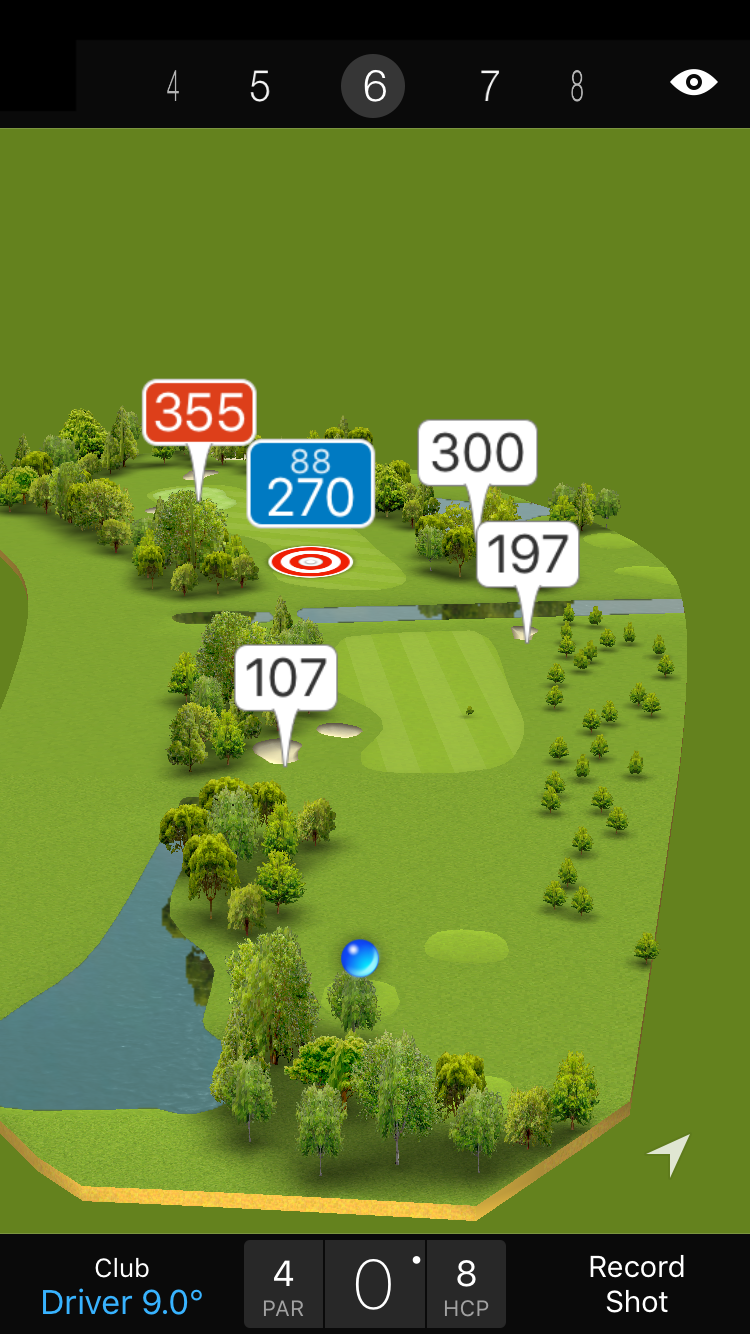Image resolution: width=750 pixels, height=1334 pixels.
Task: Switch to hole 5
Action: coord(260,87)
